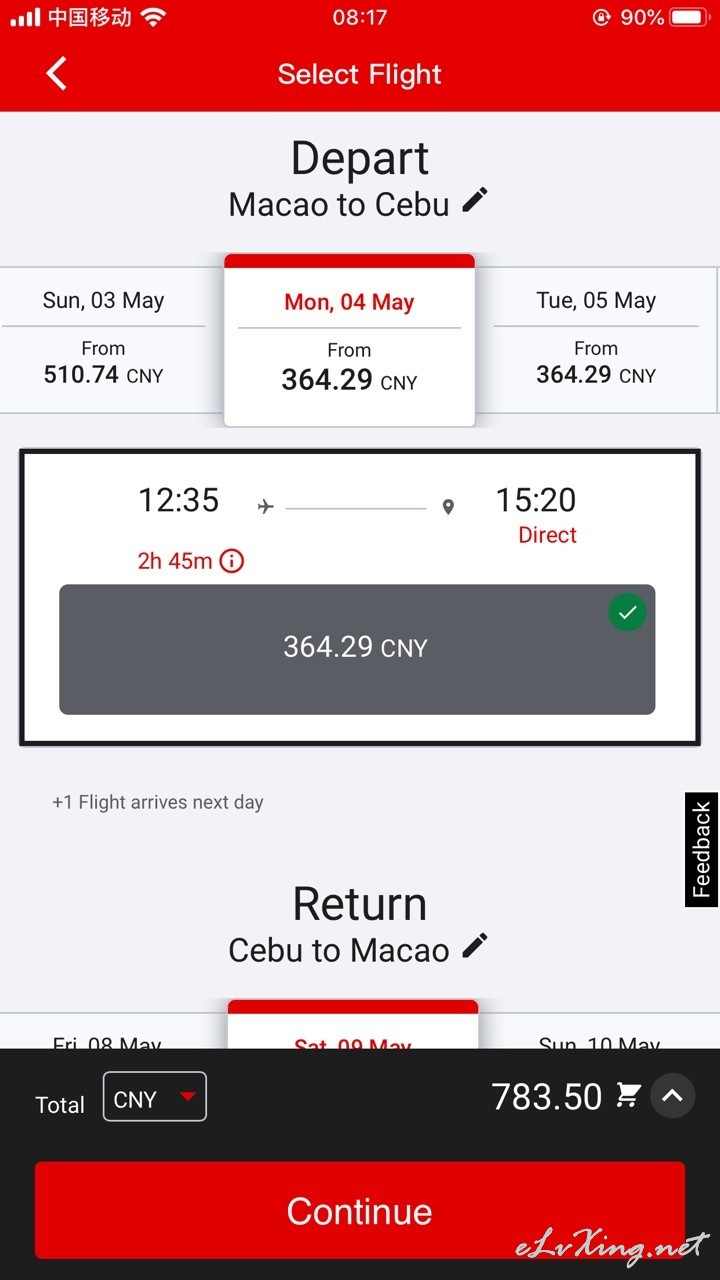Screen dimensions: 720x1280
Task: Edit the Macao to Cebu departure route
Action: pyautogui.click(x=475, y=200)
